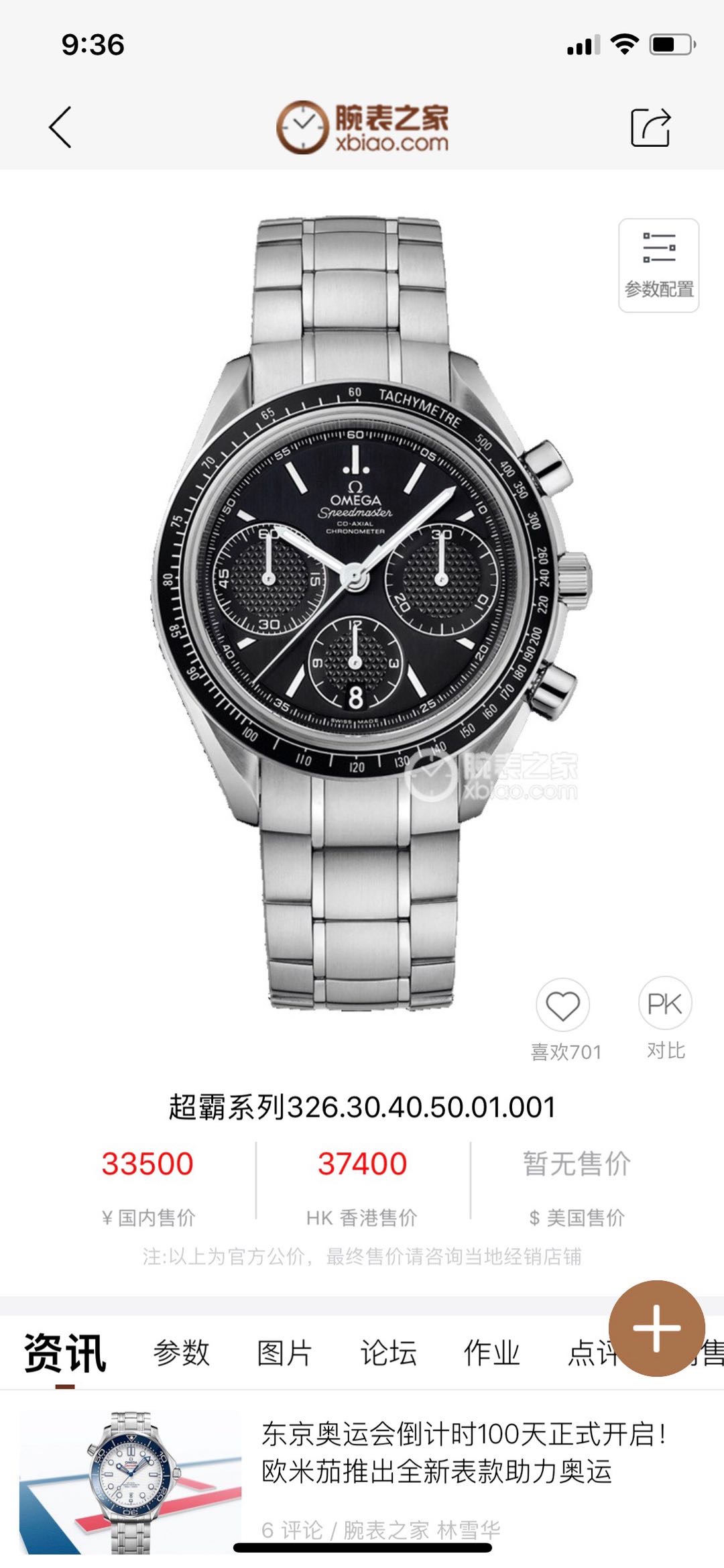
Task: Switch to the 参数 tab
Action: tap(181, 1353)
